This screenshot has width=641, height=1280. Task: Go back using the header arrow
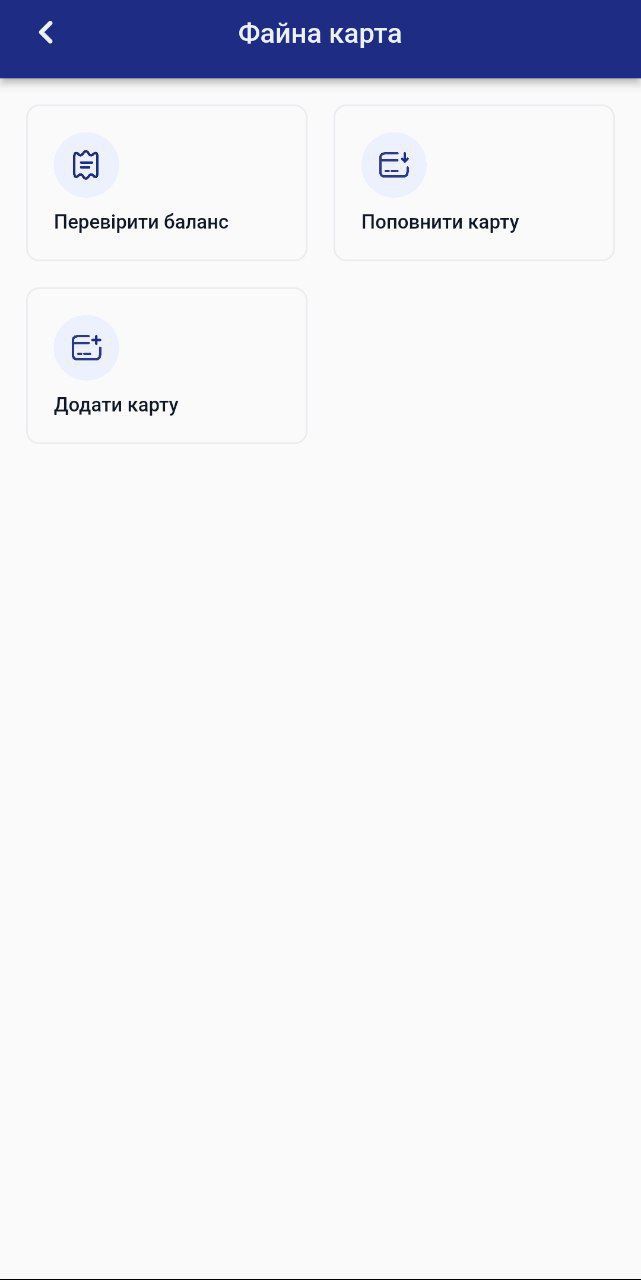[46, 33]
